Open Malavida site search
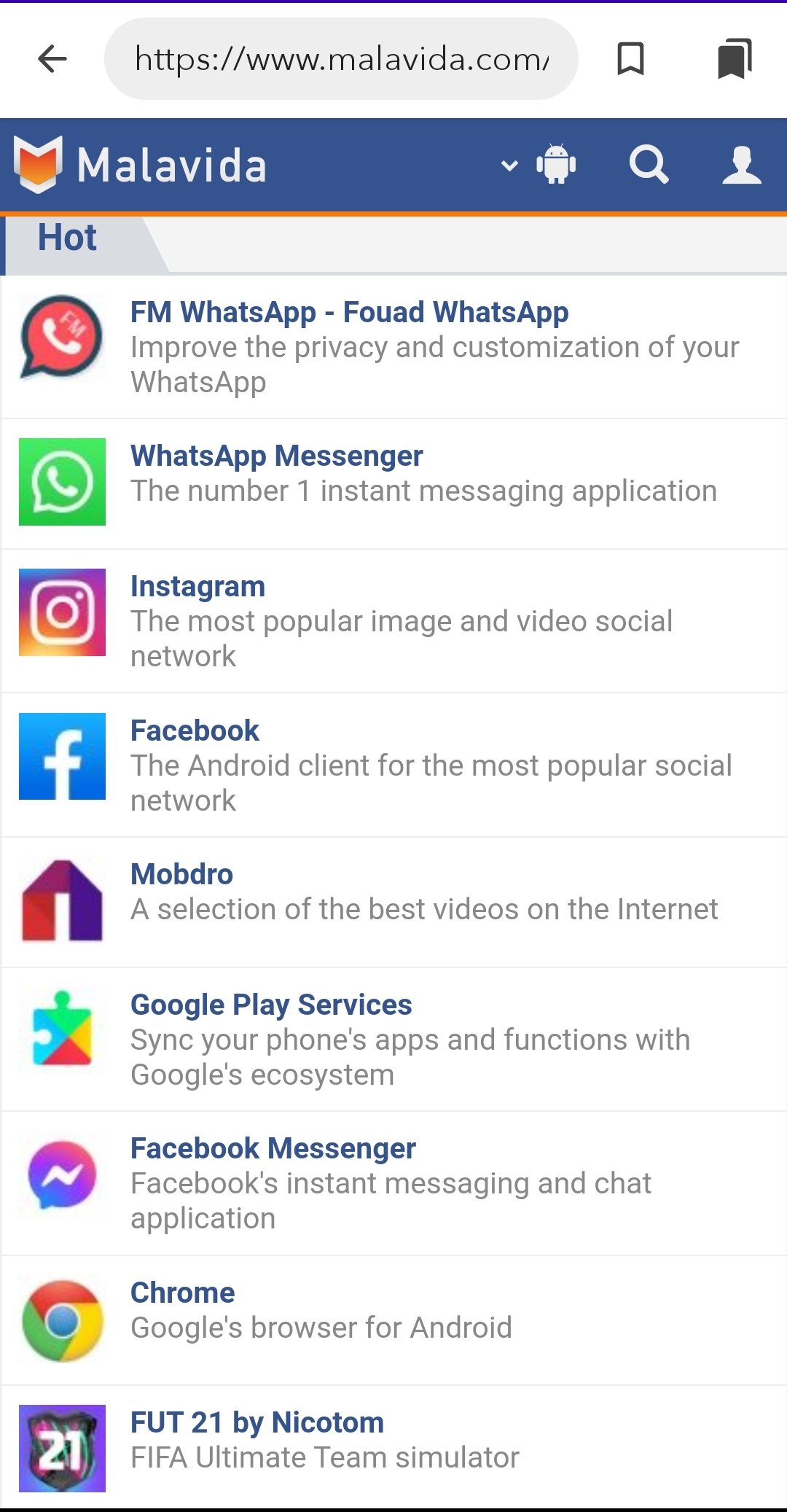 pos(649,165)
